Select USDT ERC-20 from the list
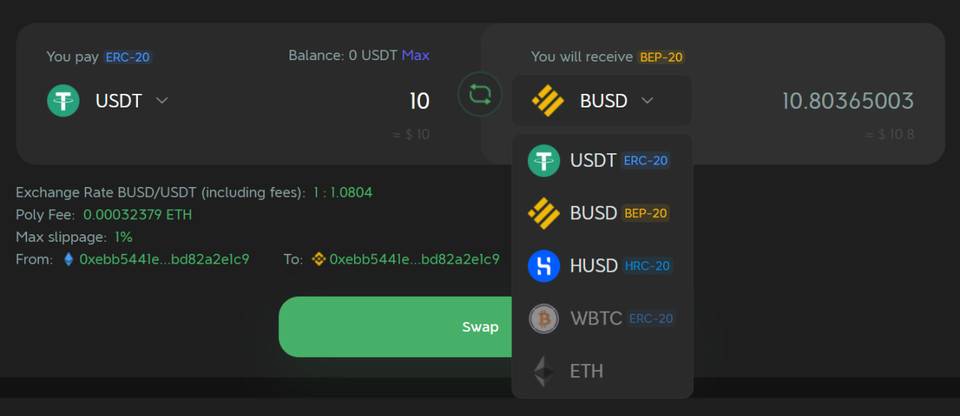Image resolution: width=960 pixels, height=416 pixels. point(600,160)
